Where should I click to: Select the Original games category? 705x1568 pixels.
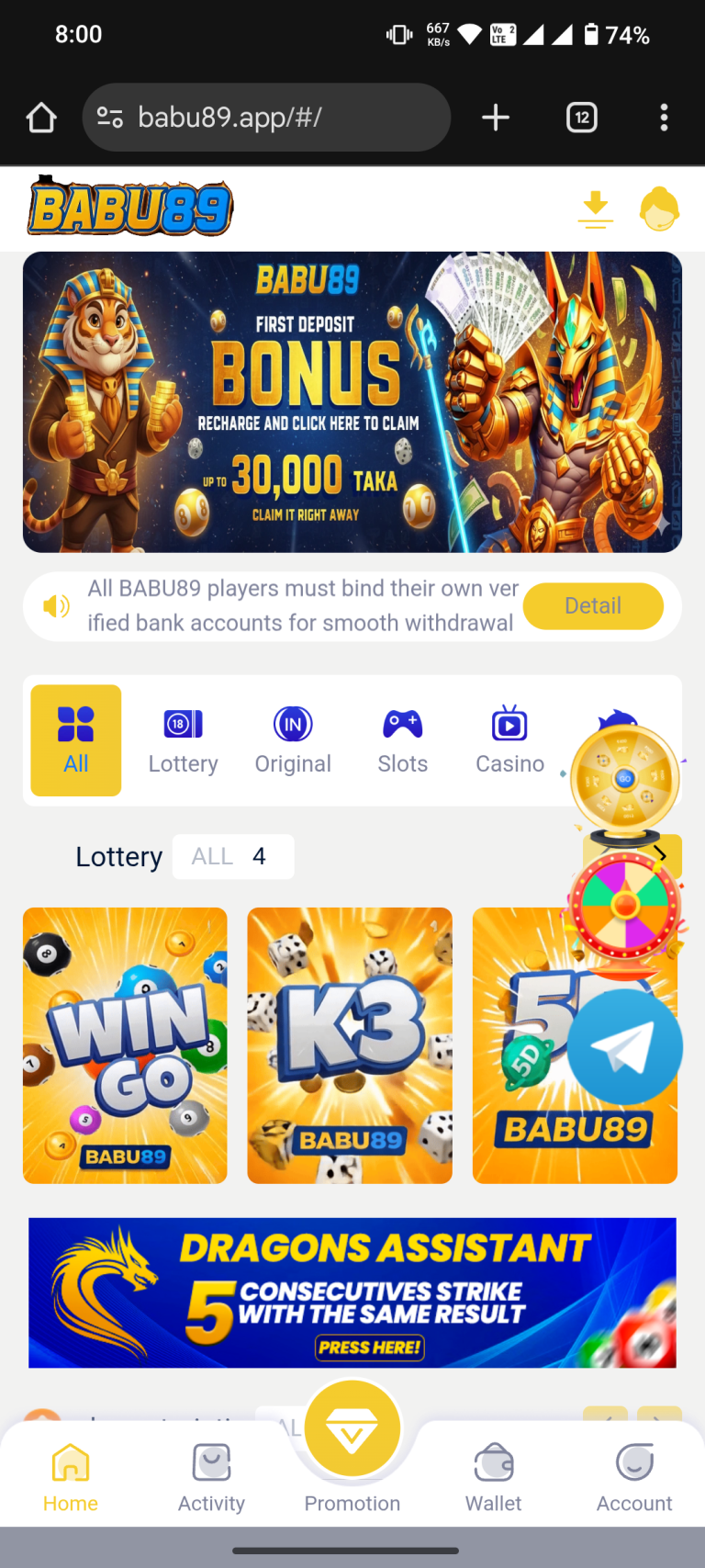pos(293,739)
